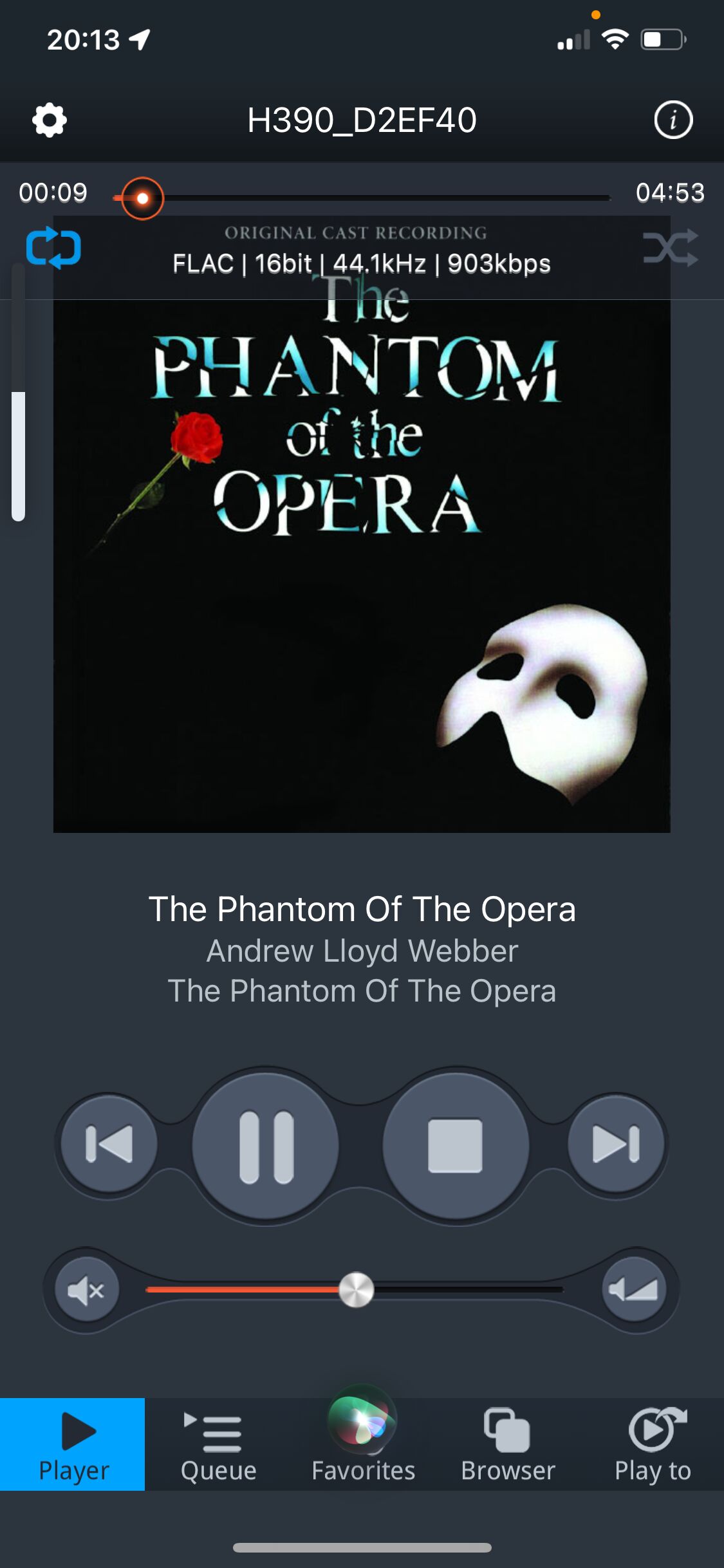724x1568 pixels.
Task: Toggle the repeat mode icon
Action: point(53,248)
